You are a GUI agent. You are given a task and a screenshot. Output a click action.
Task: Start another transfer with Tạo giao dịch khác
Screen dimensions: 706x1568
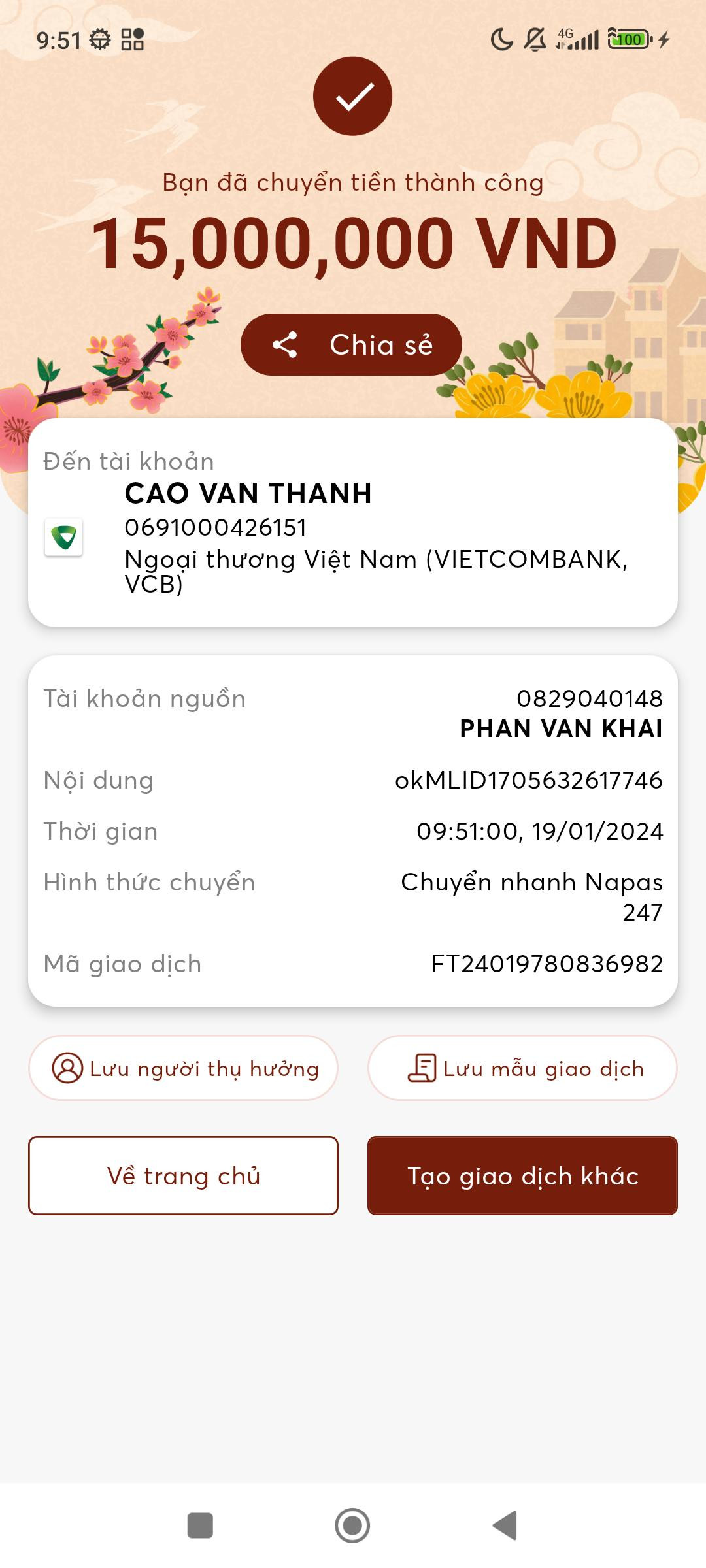[522, 1176]
